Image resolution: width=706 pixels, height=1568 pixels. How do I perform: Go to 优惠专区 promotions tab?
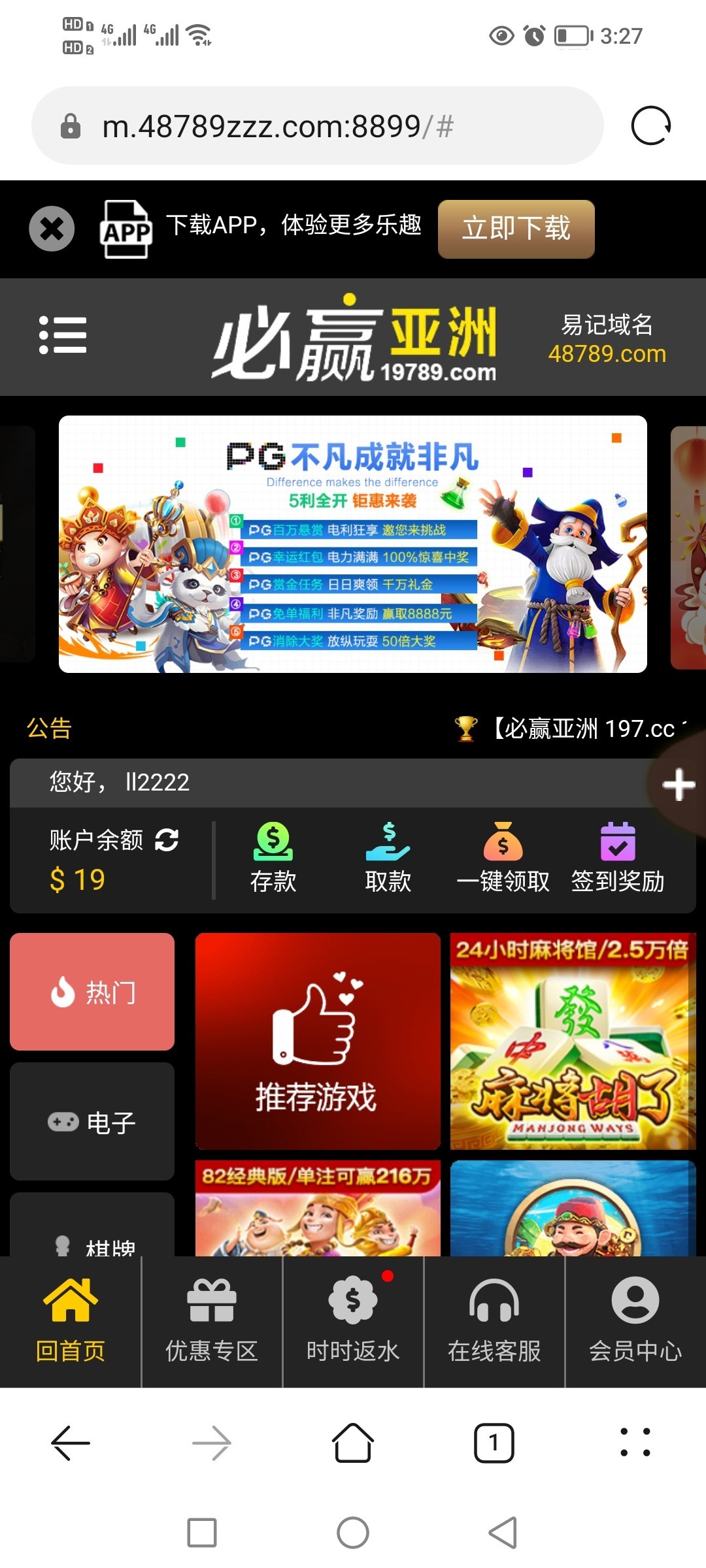point(212,1321)
